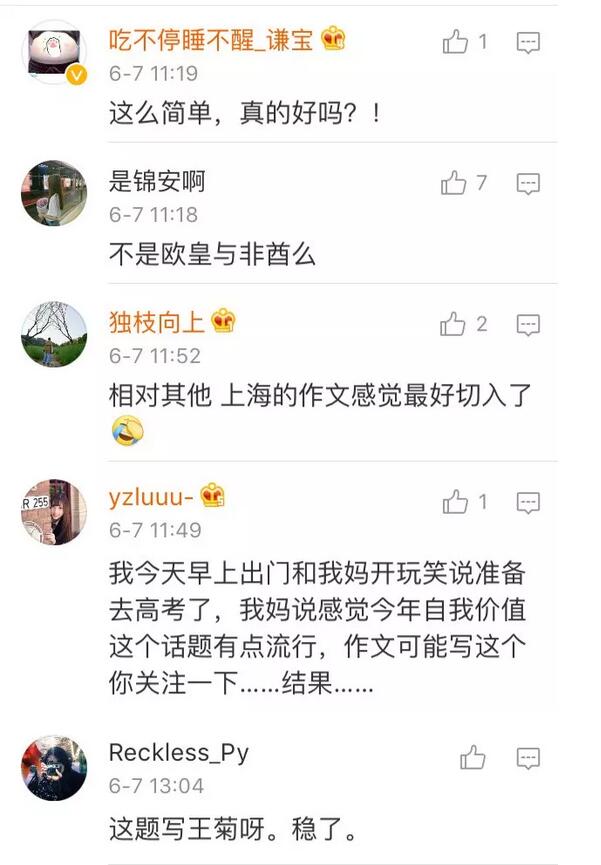Like yzluuu-'s comment
Screen dimensions: 601x865
[455, 500]
